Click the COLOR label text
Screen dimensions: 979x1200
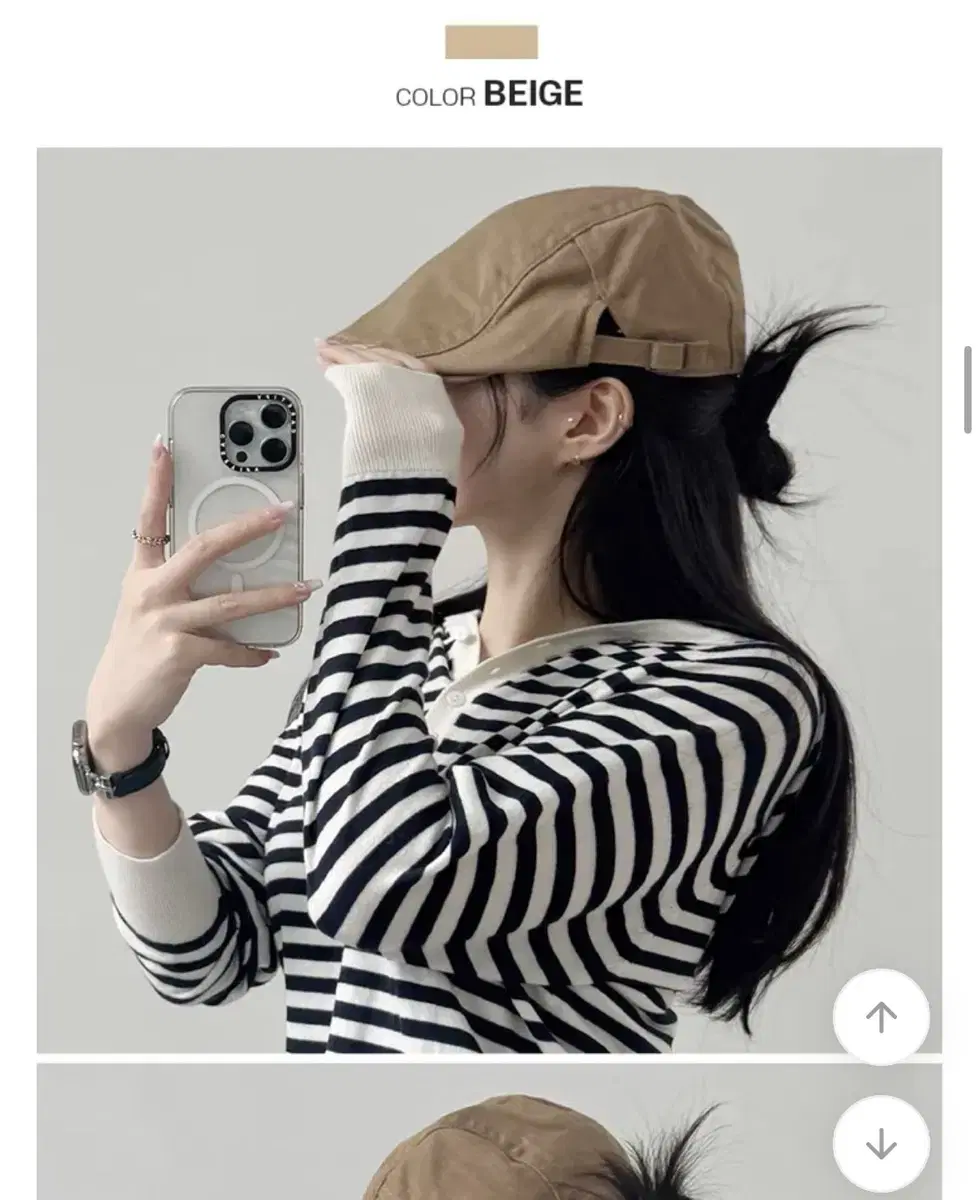[x=437, y=93]
